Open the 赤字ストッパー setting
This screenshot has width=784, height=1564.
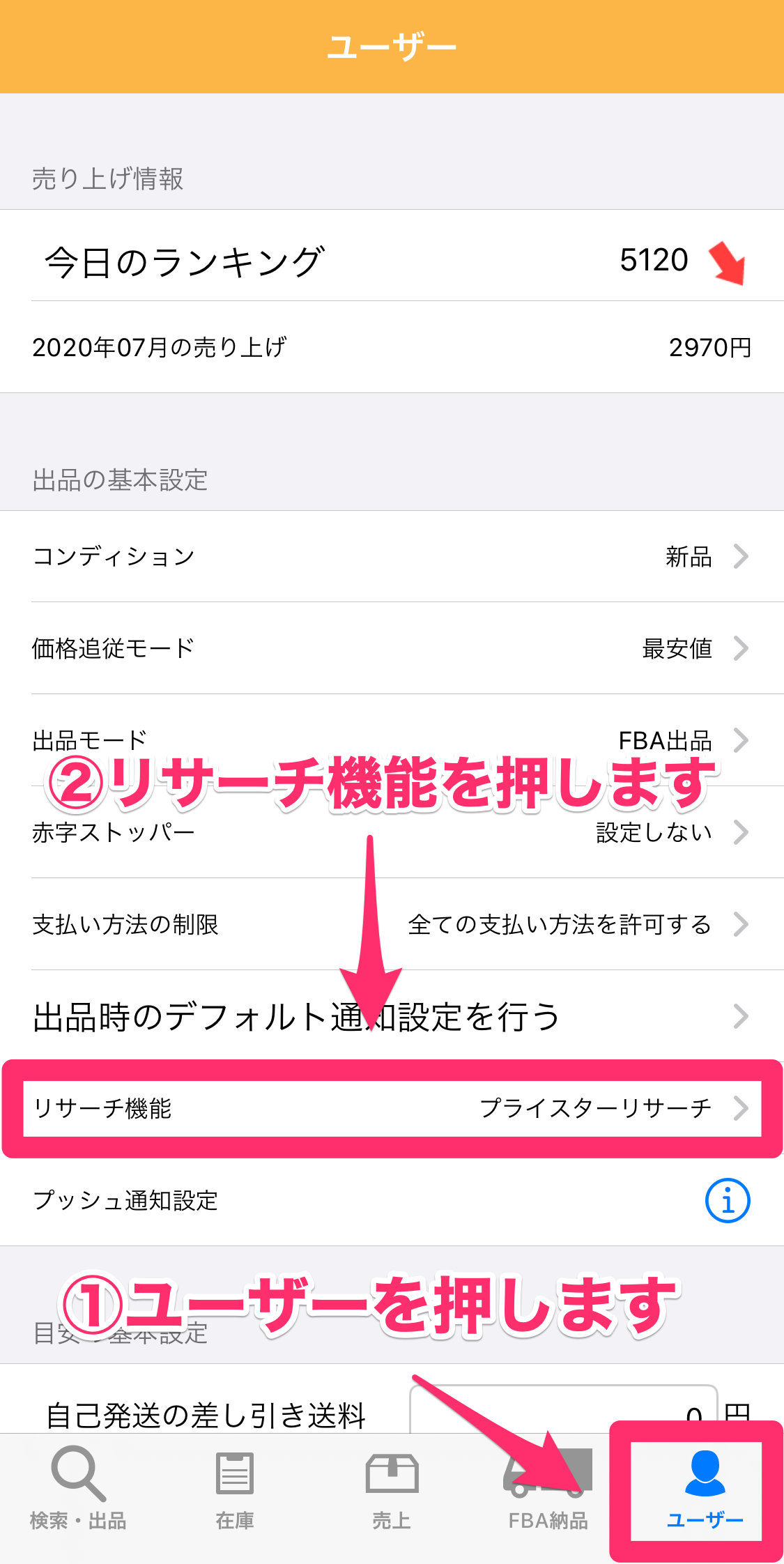pos(392,832)
